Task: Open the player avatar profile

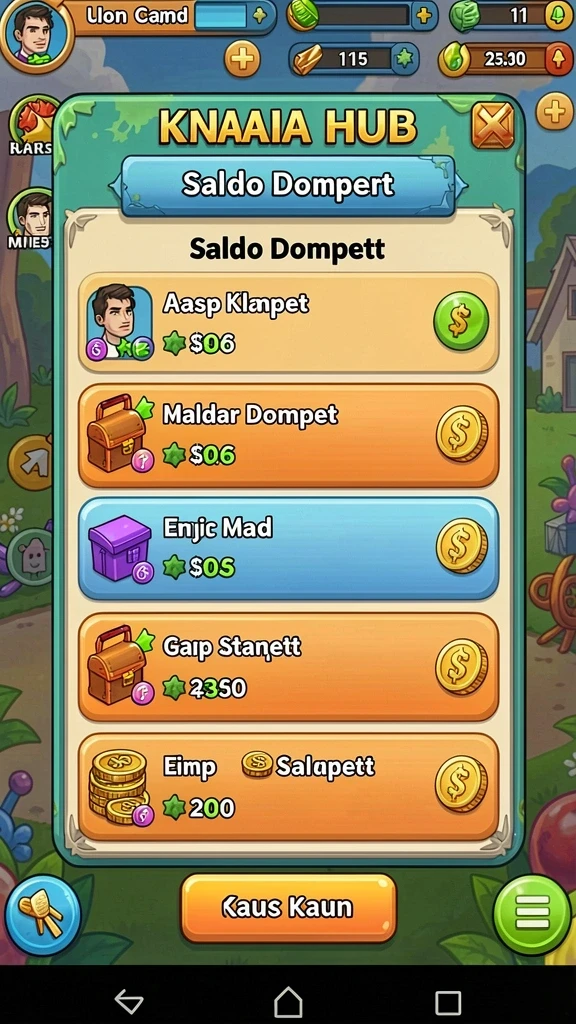Action: 36,35
